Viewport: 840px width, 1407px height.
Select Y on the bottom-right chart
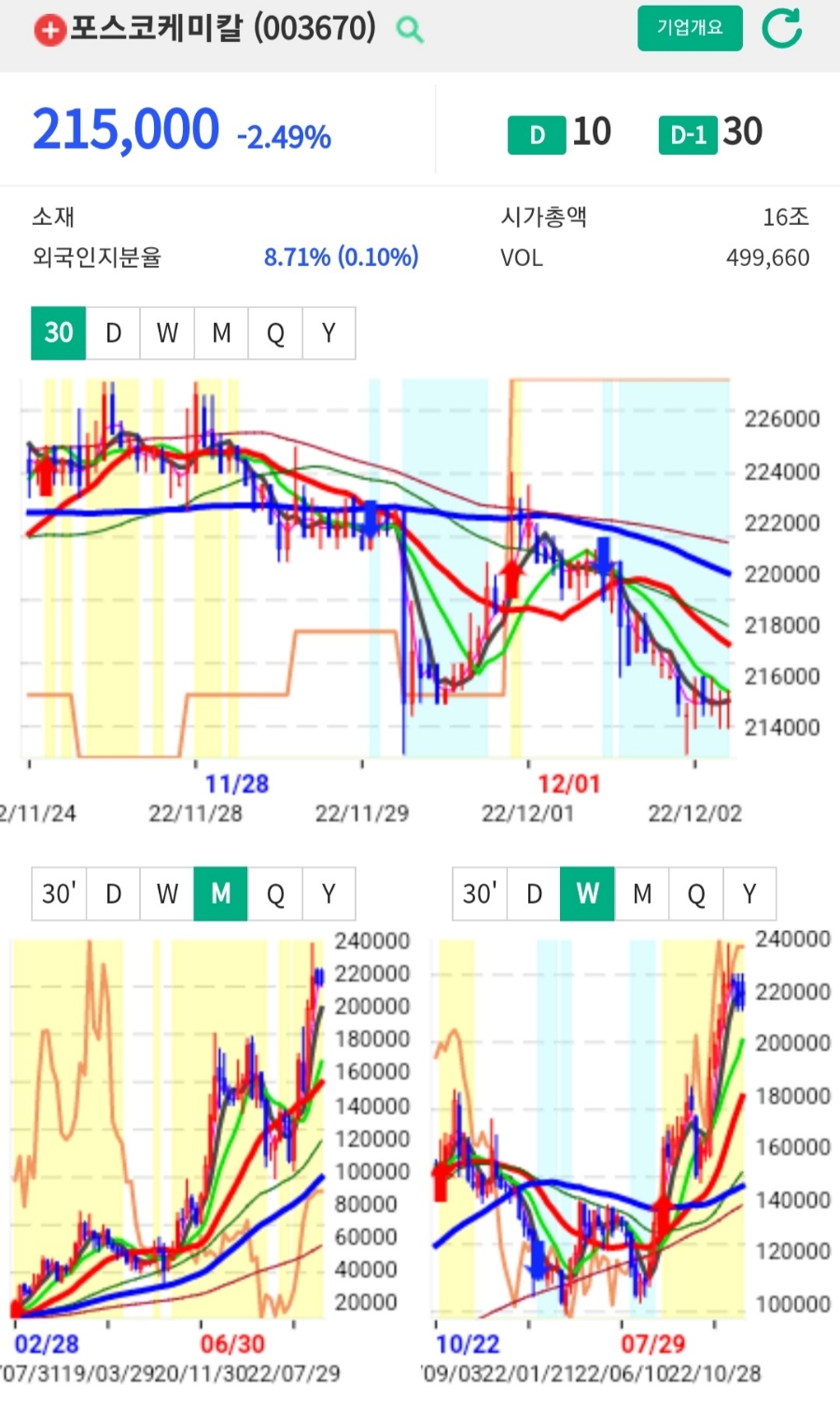pyautogui.click(x=749, y=893)
